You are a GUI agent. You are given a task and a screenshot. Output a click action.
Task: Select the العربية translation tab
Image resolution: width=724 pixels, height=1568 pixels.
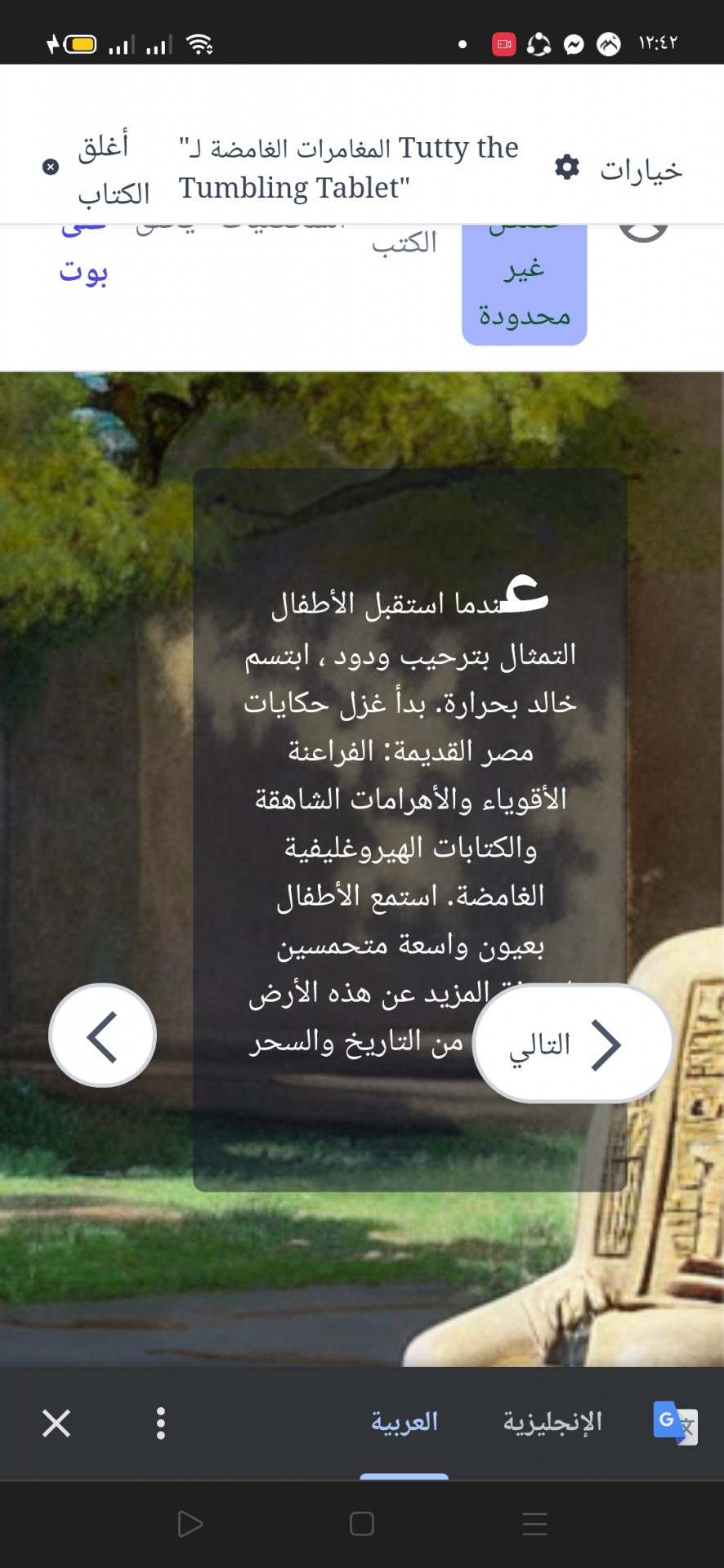(x=404, y=1423)
